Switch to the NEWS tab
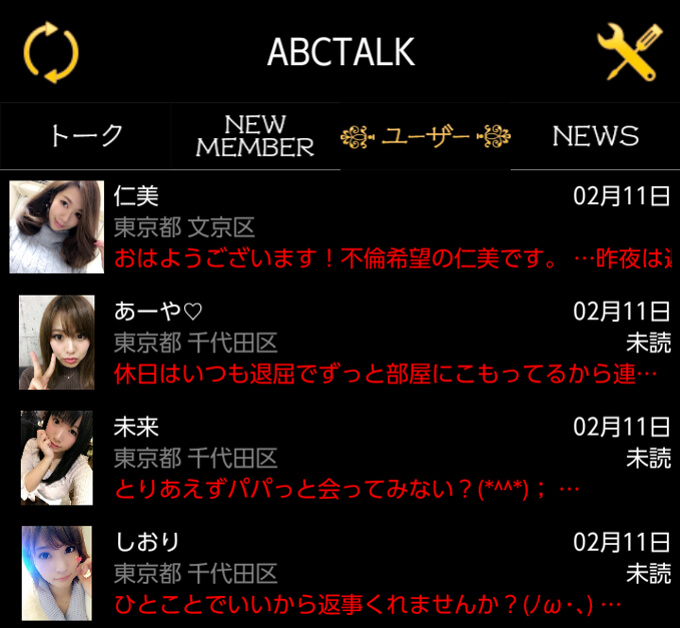 (595, 136)
